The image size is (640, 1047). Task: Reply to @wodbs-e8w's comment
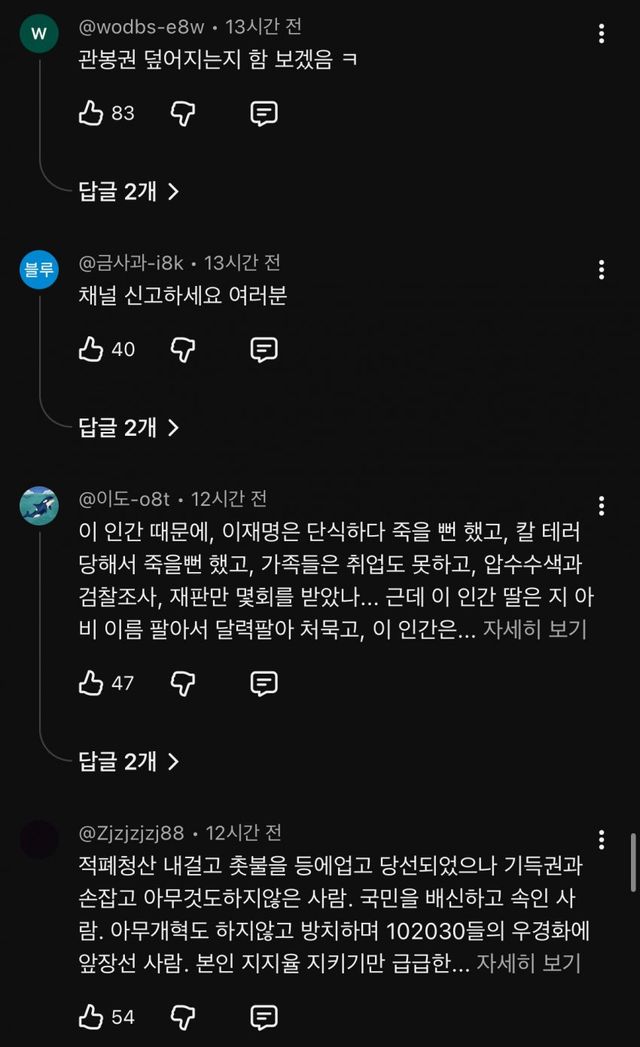263,113
